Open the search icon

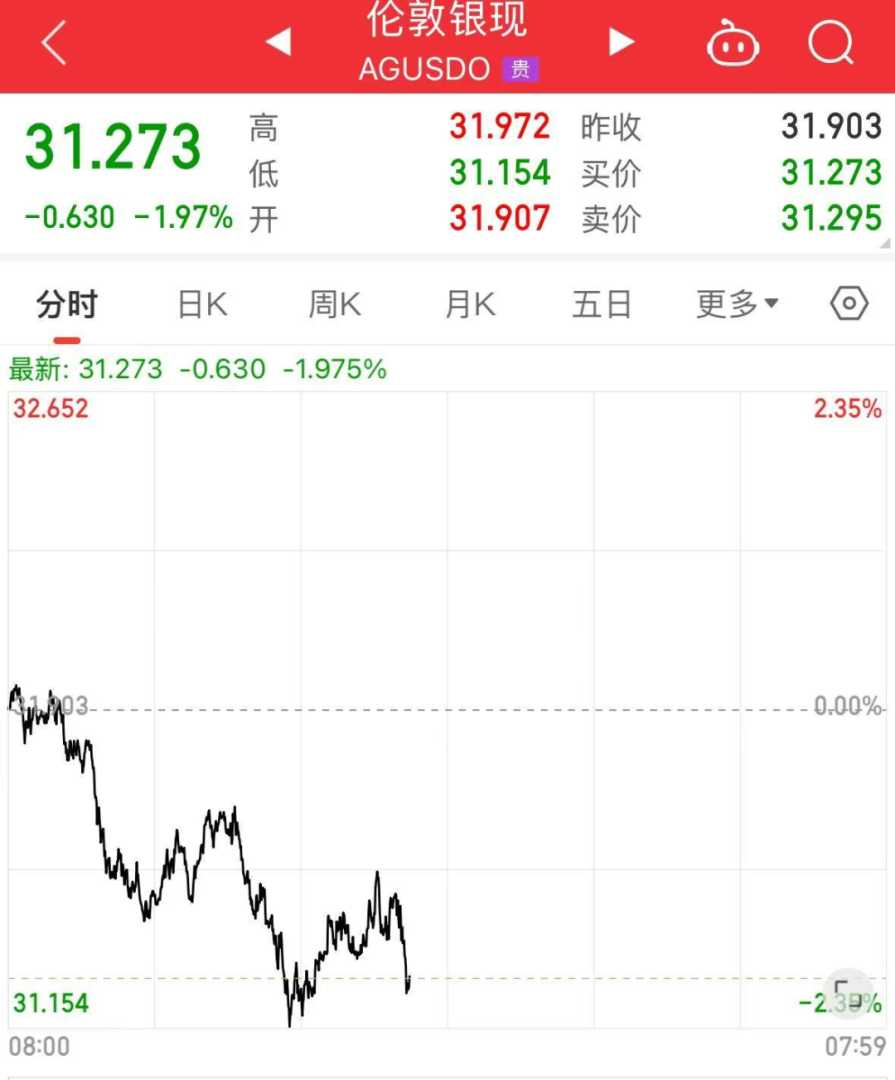click(x=831, y=43)
